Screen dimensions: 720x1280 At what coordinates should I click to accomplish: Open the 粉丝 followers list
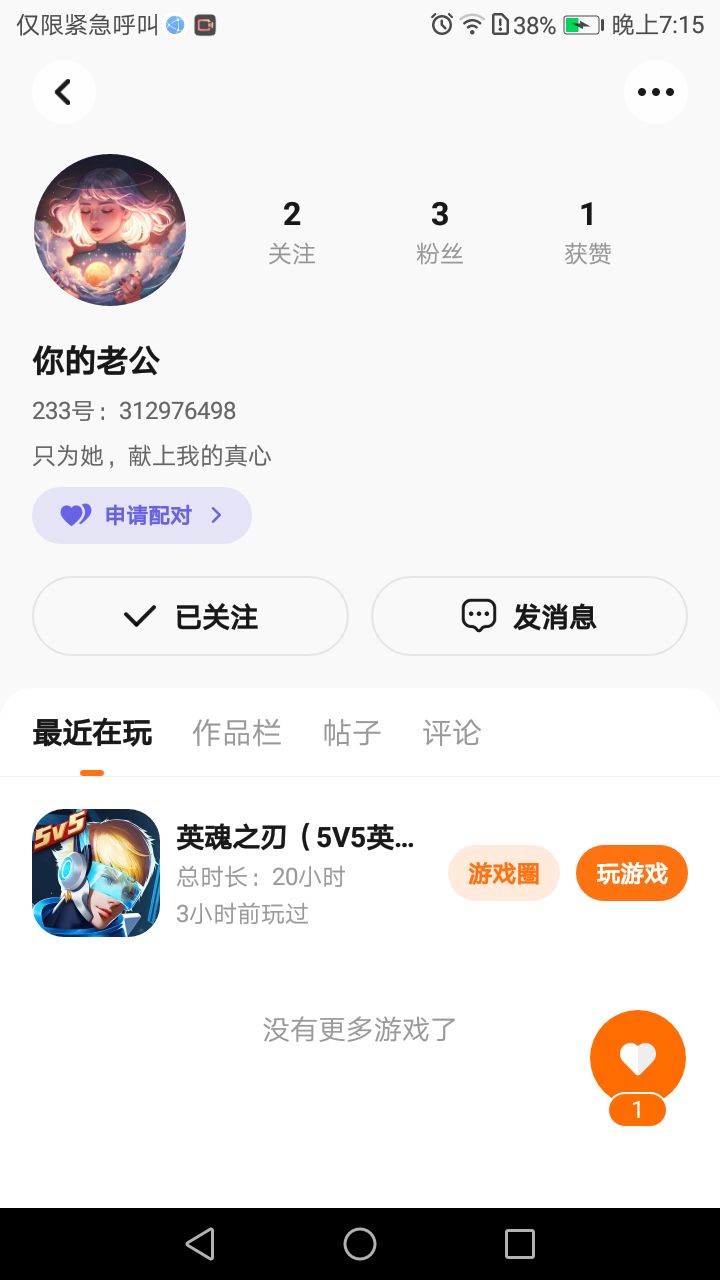coord(440,231)
